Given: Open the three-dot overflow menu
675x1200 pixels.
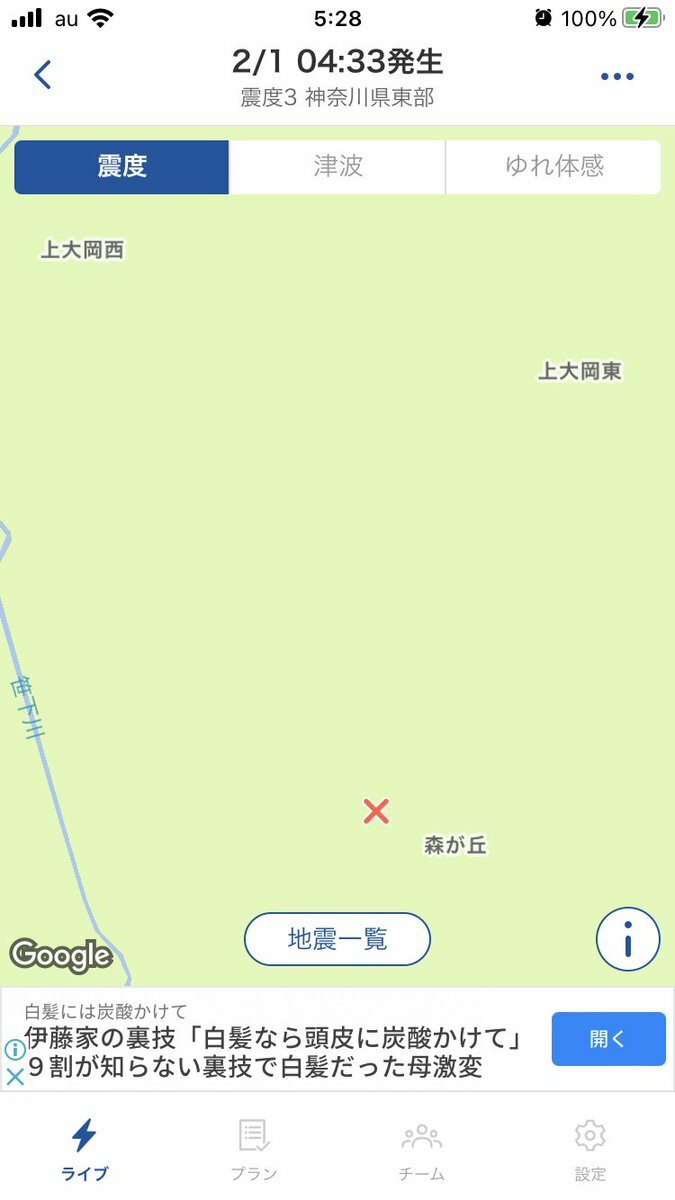Looking at the screenshot, I should point(617,77).
